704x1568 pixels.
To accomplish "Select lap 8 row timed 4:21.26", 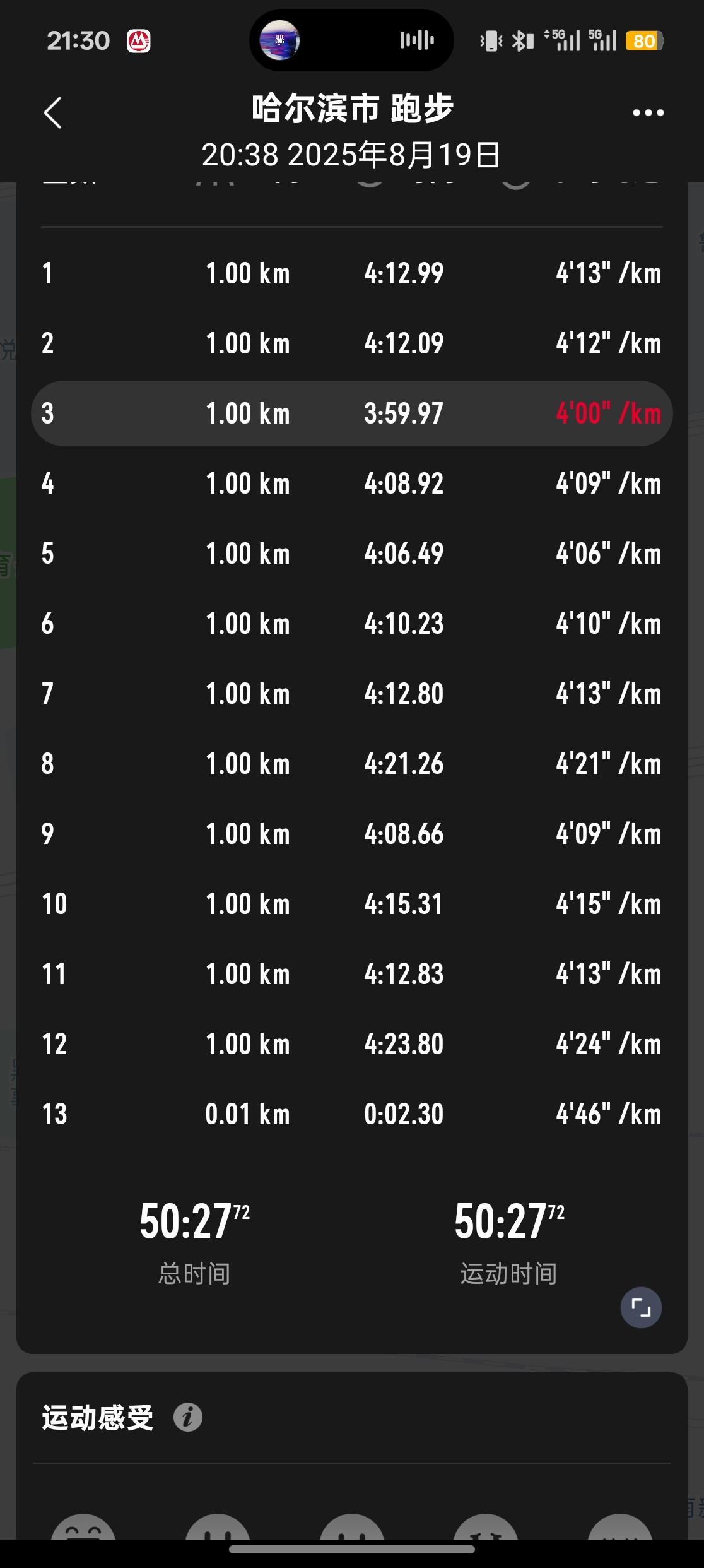I will click(351, 764).
